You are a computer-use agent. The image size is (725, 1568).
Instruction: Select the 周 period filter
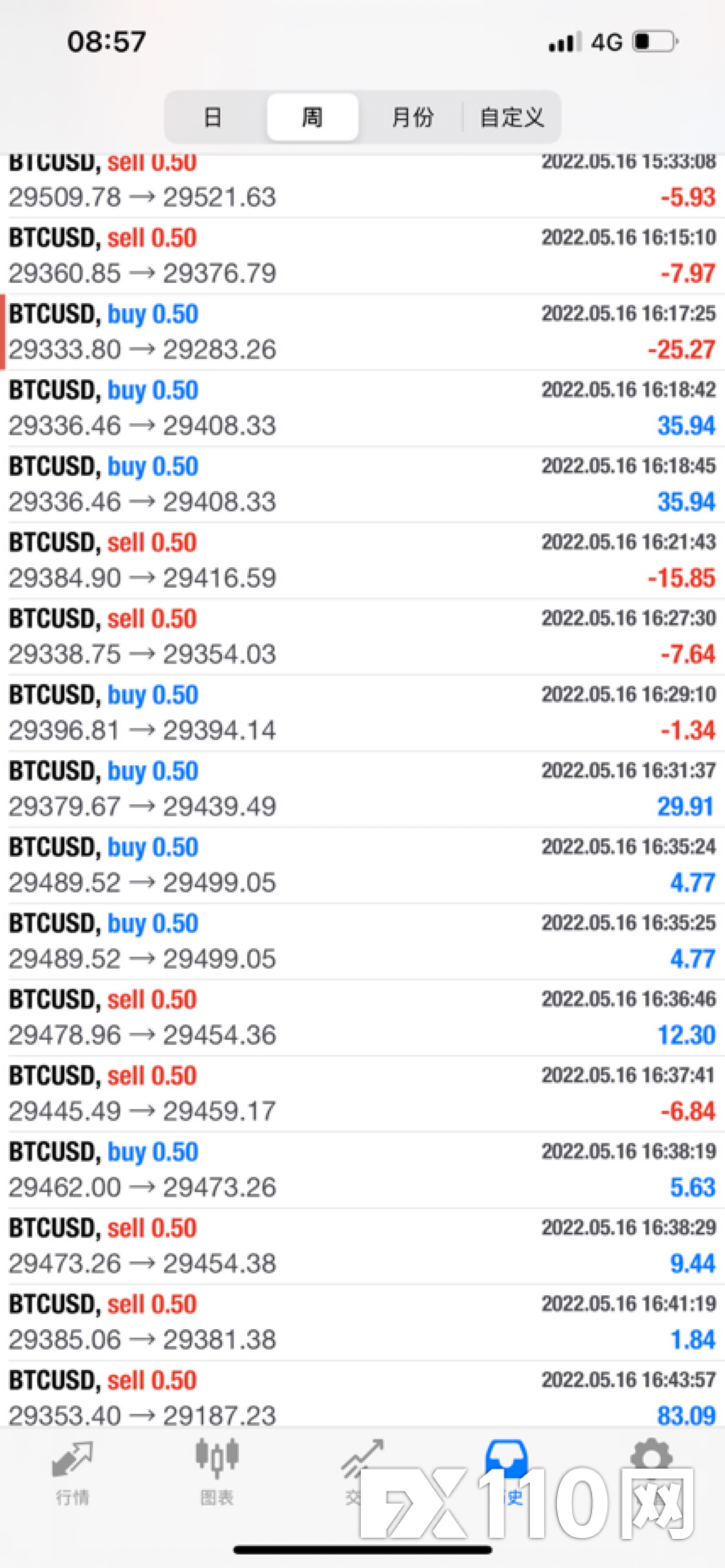pos(312,117)
